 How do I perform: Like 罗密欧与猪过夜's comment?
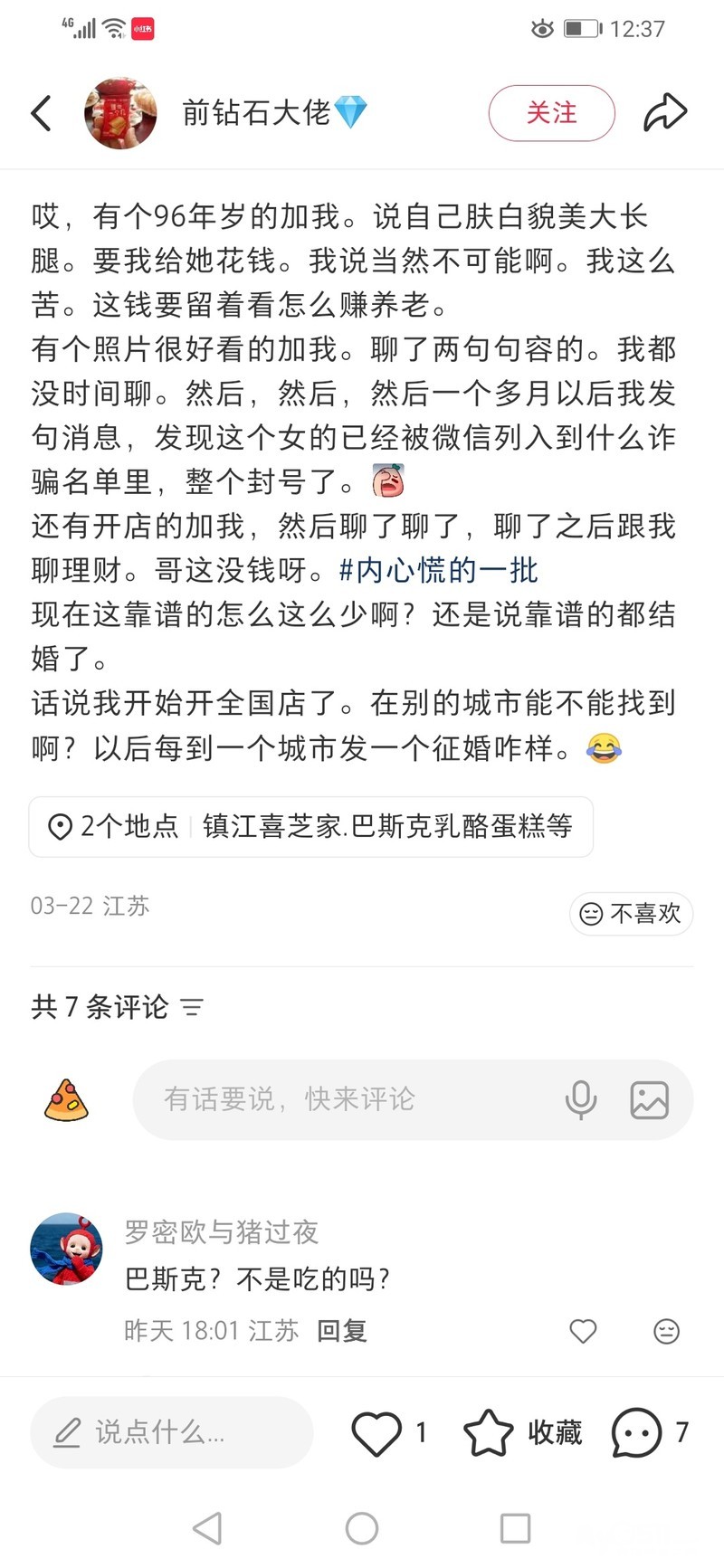583,1331
